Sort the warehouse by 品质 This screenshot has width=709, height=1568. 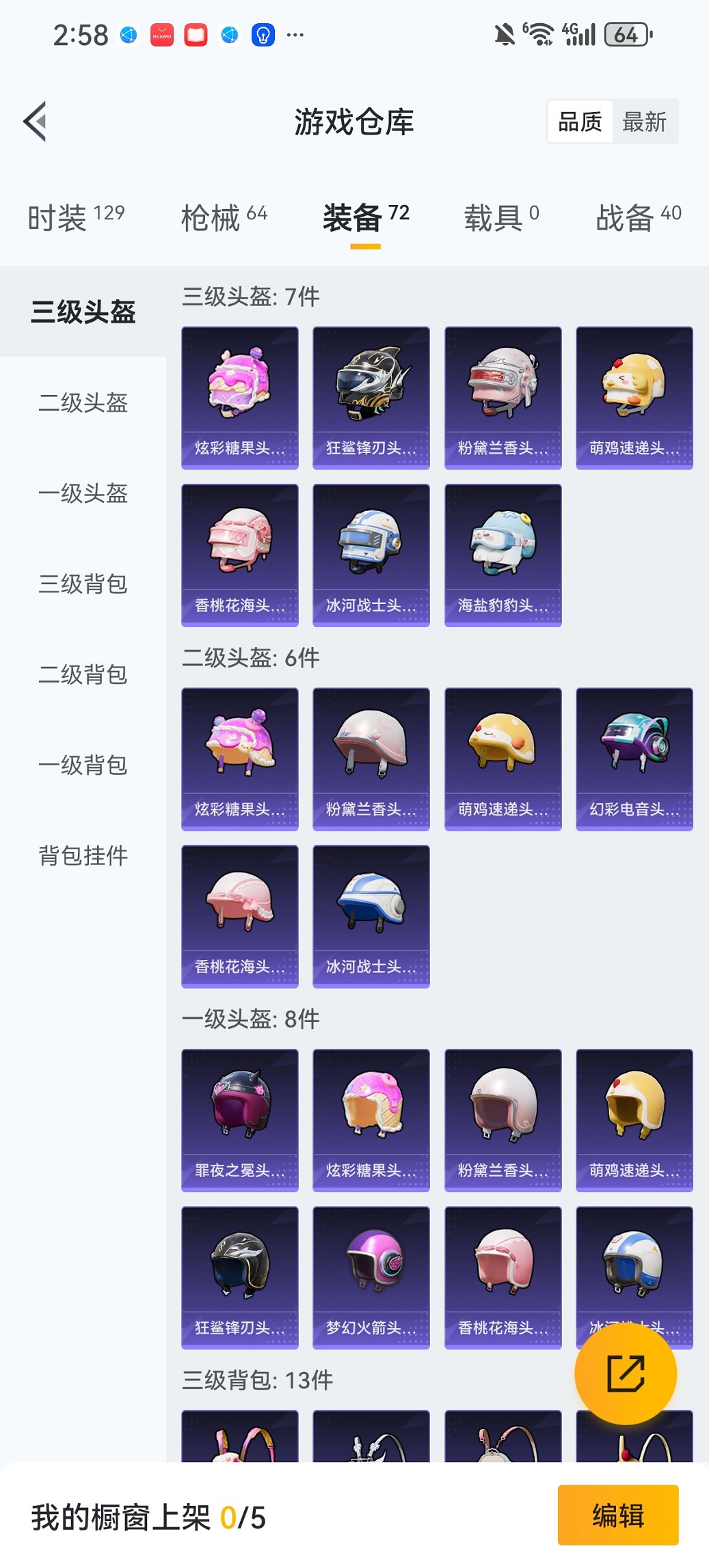580,122
